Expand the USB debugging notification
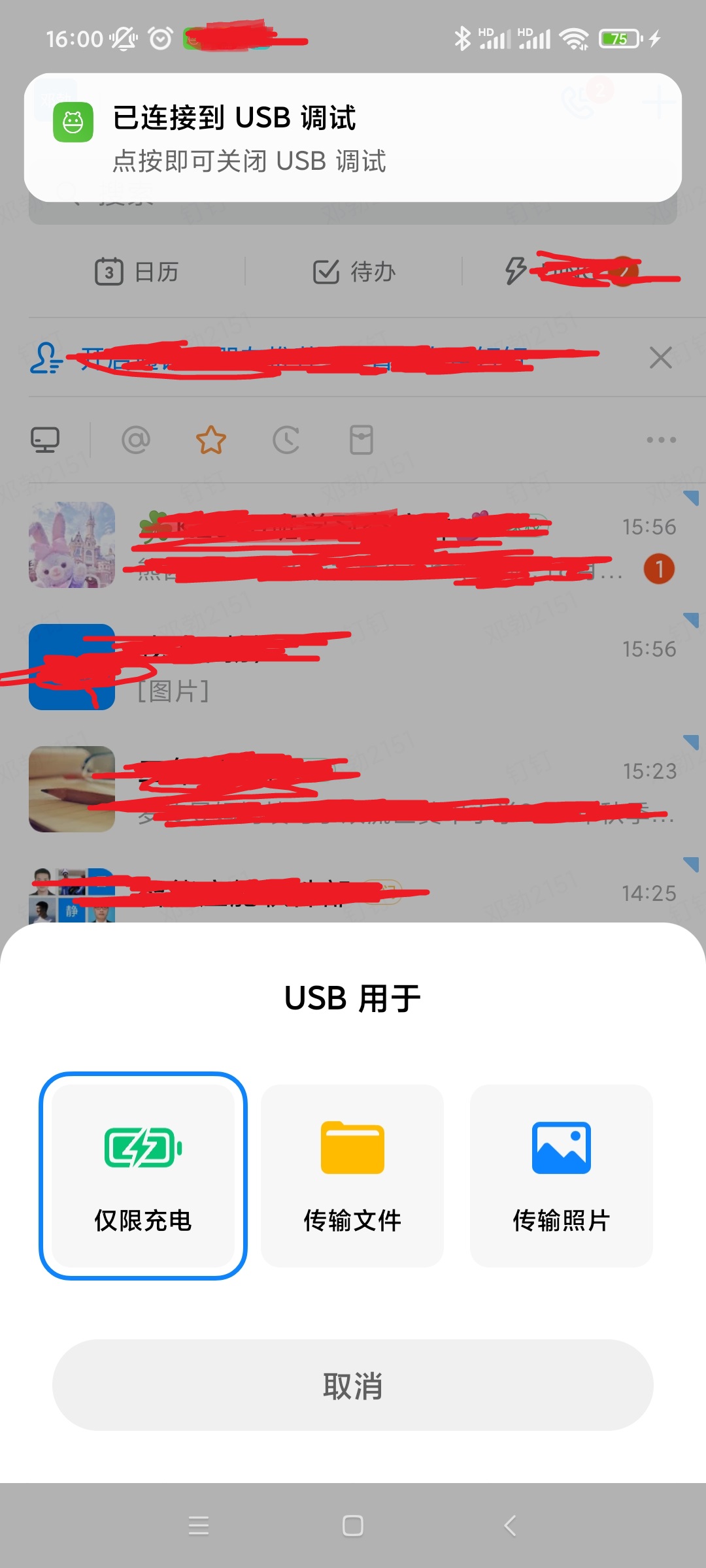Image resolution: width=706 pixels, height=1568 pixels. click(353, 139)
